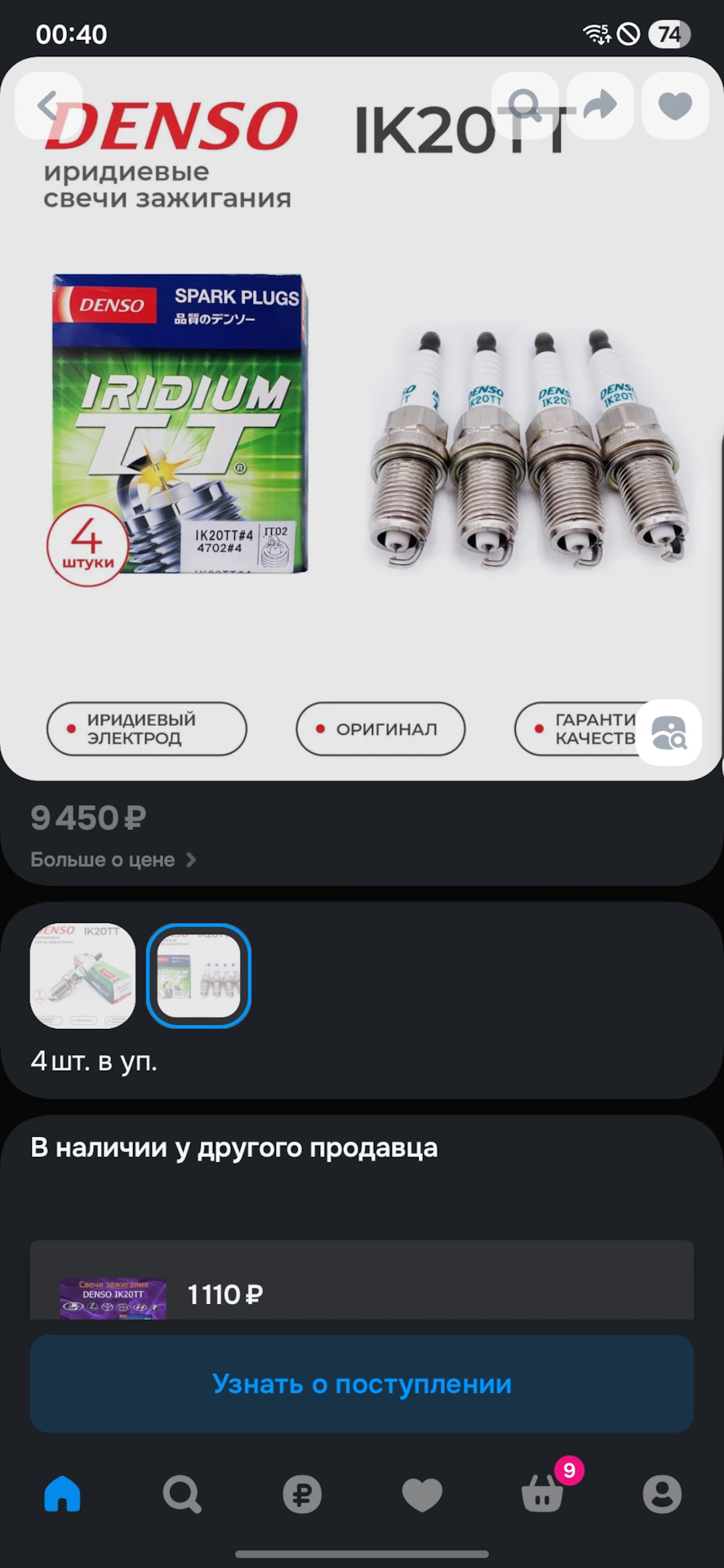Add product to favorites via heart icon
724x1568 pixels.
point(675,105)
